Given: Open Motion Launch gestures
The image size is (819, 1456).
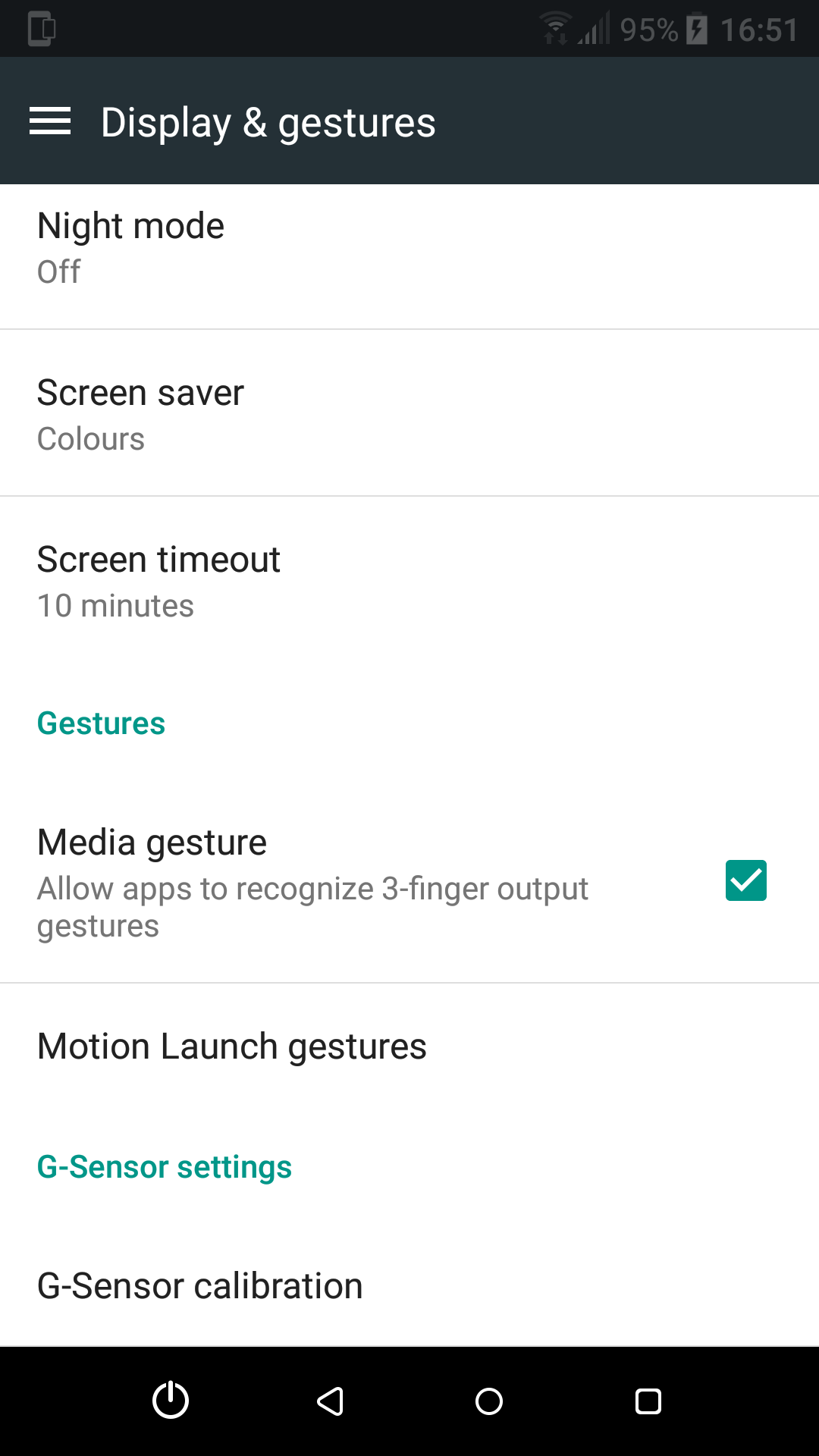Looking at the screenshot, I should [409, 1046].
